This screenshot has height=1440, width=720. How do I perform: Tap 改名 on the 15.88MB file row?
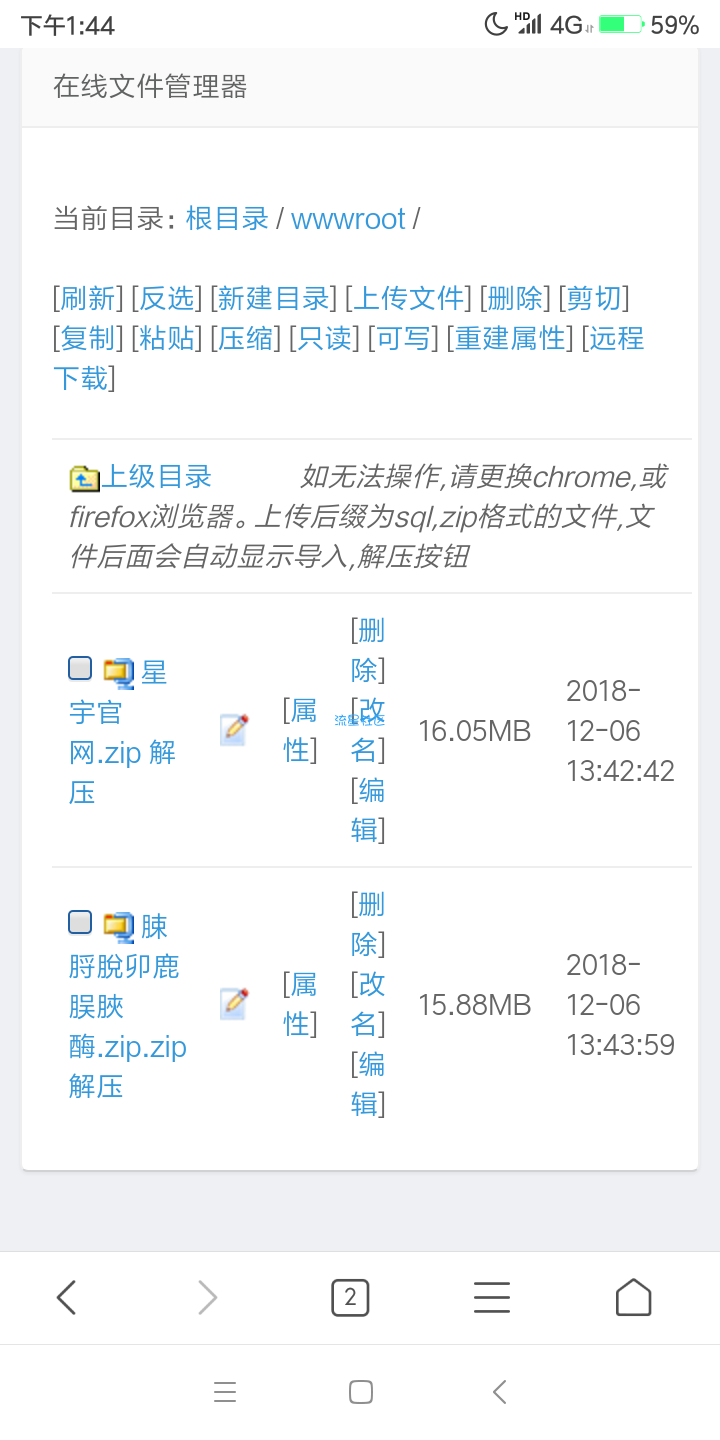(368, 1004)
